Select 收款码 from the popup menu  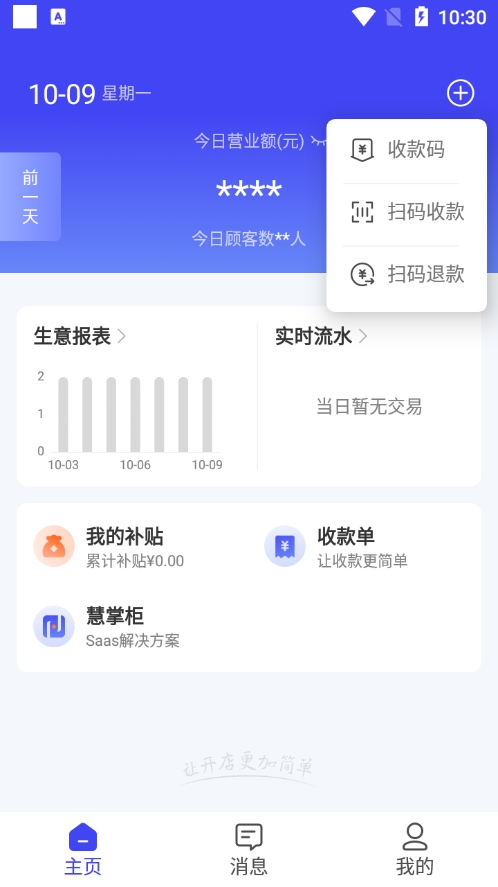pyautogui.click(x=406, y=150)
